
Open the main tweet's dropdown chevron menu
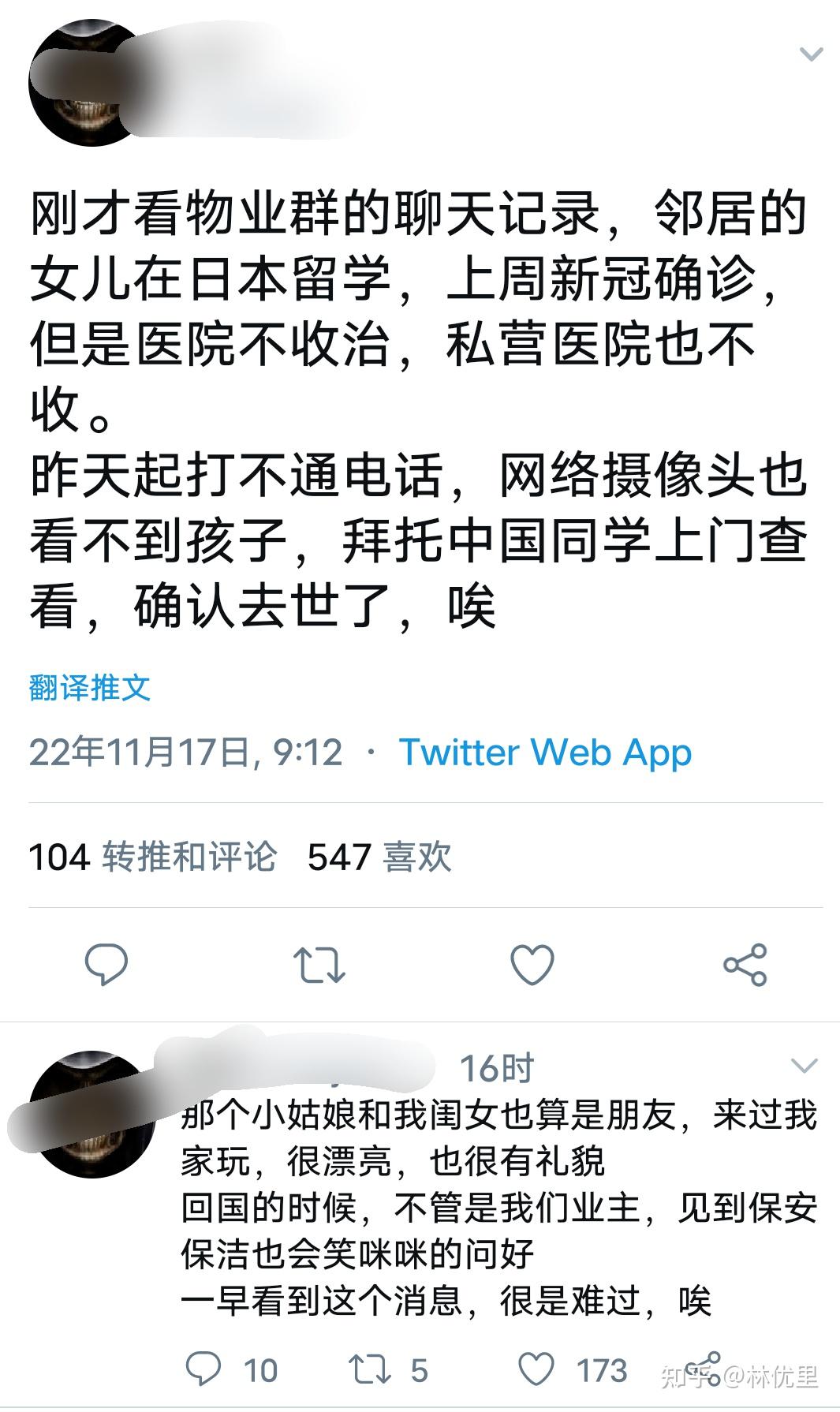pyautogui.click(x=811, y=54)
